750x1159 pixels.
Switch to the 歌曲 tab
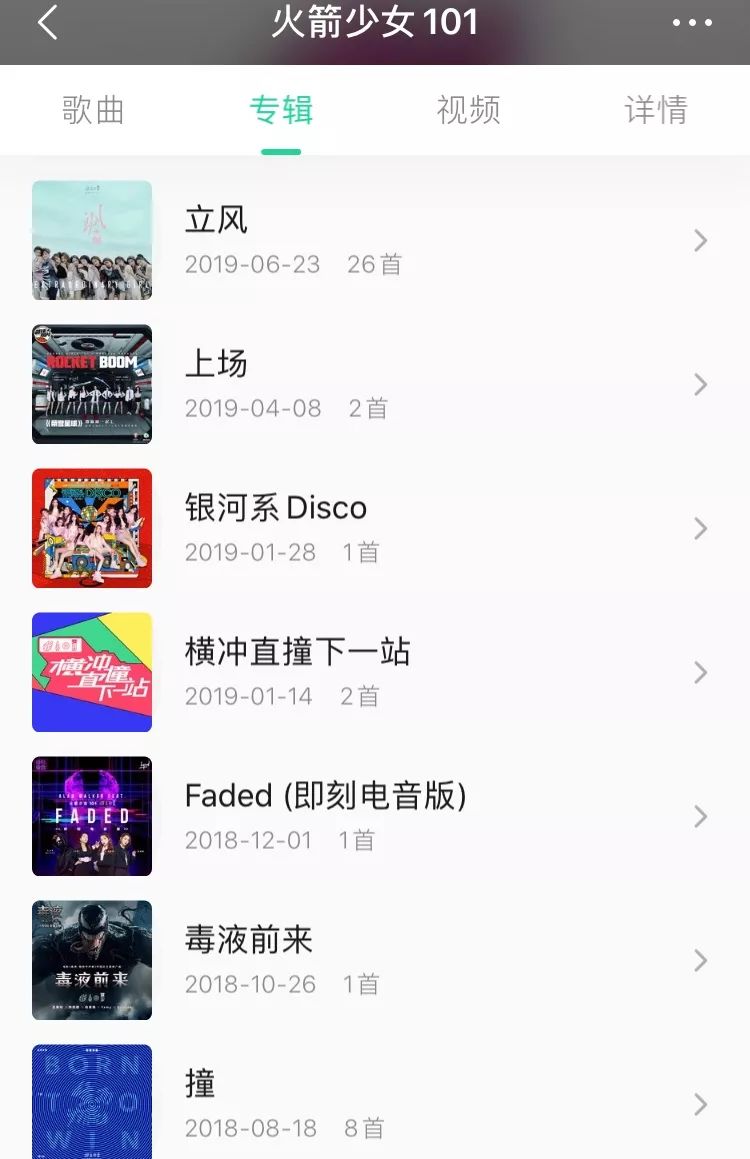click(93, 110)
